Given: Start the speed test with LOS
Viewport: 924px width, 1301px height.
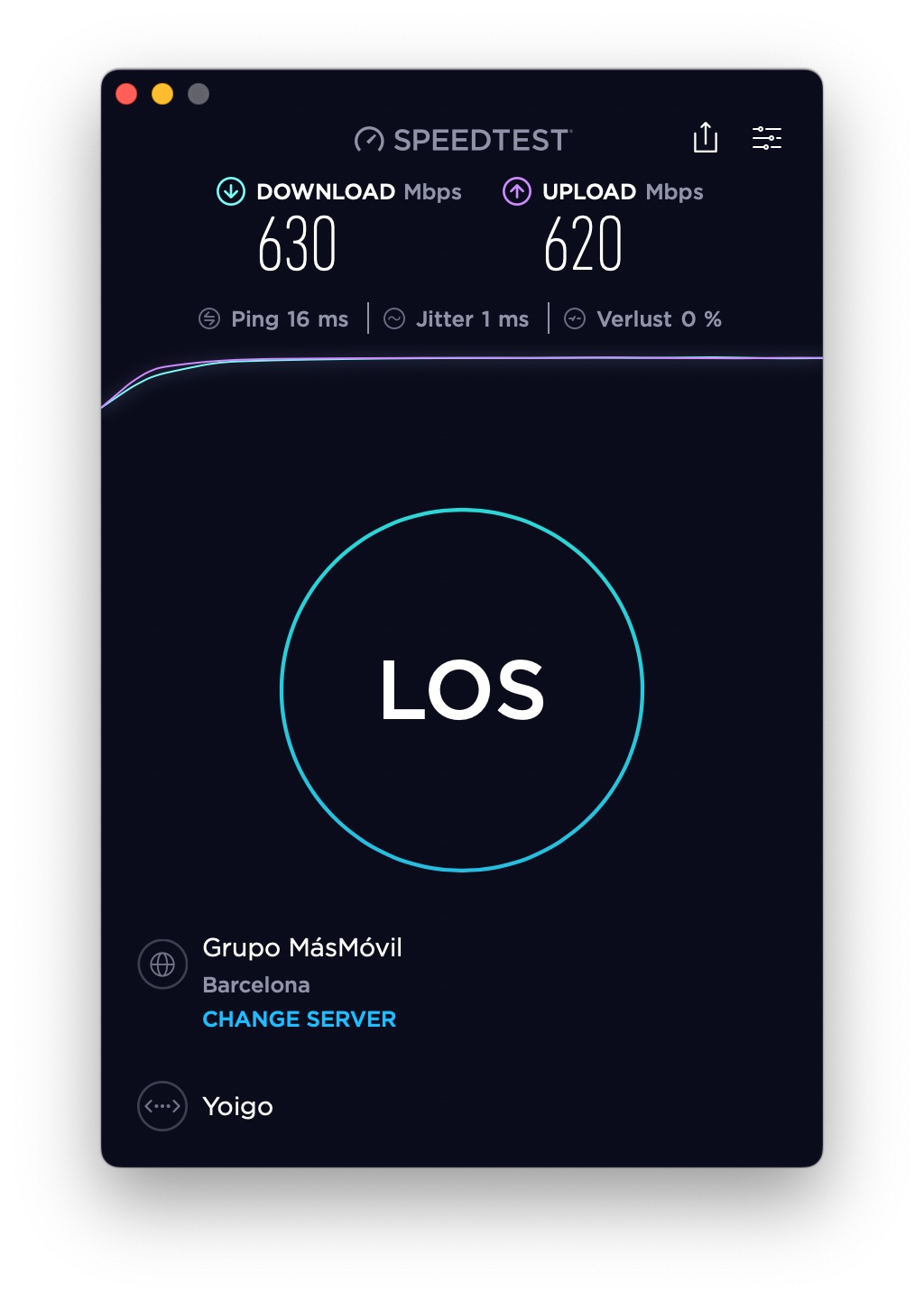Looking at the screenshot, I should click(462, 690).
